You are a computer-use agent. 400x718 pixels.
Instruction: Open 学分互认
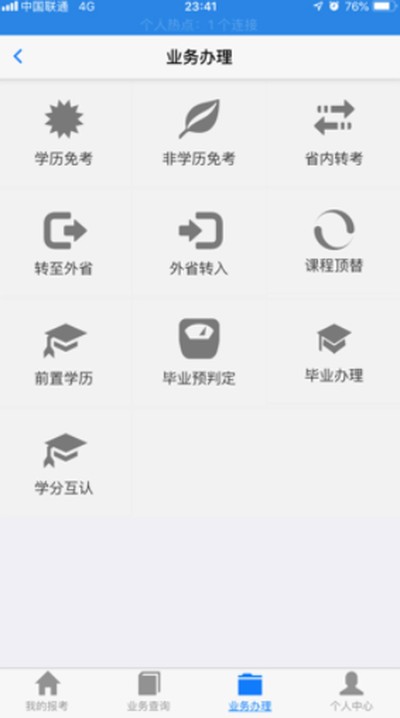coord(64,463)
